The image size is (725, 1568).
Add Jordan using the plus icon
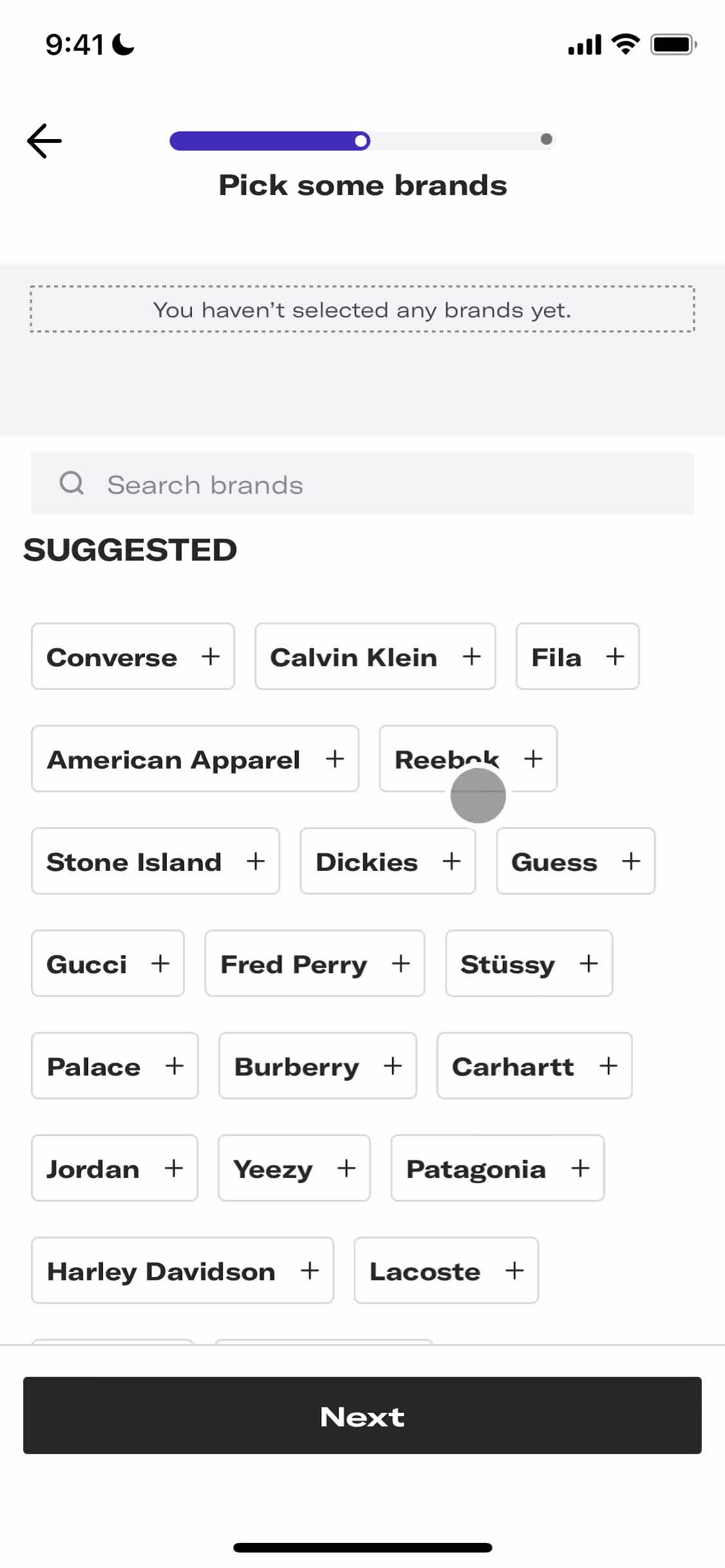pos(174,1168)
